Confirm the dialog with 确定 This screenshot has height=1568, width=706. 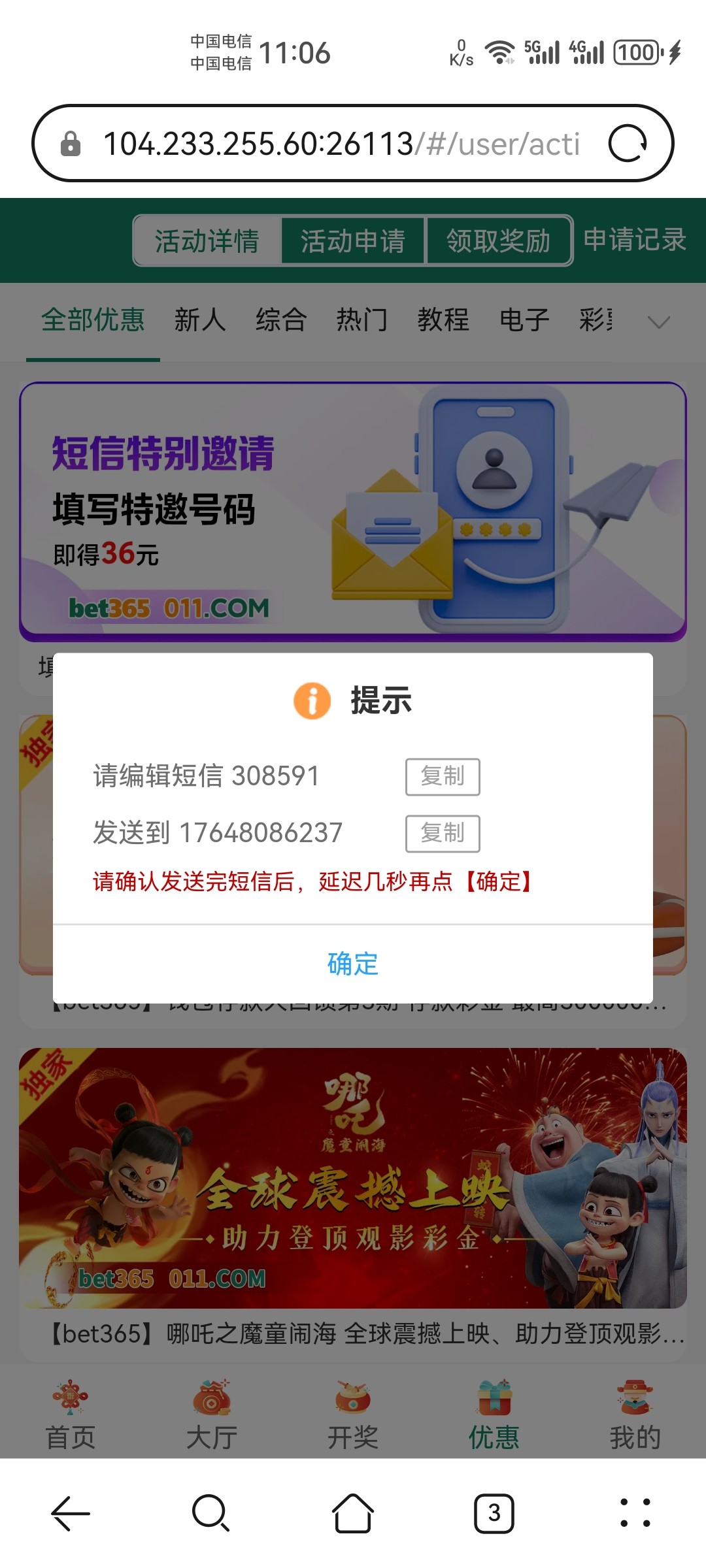353,964
